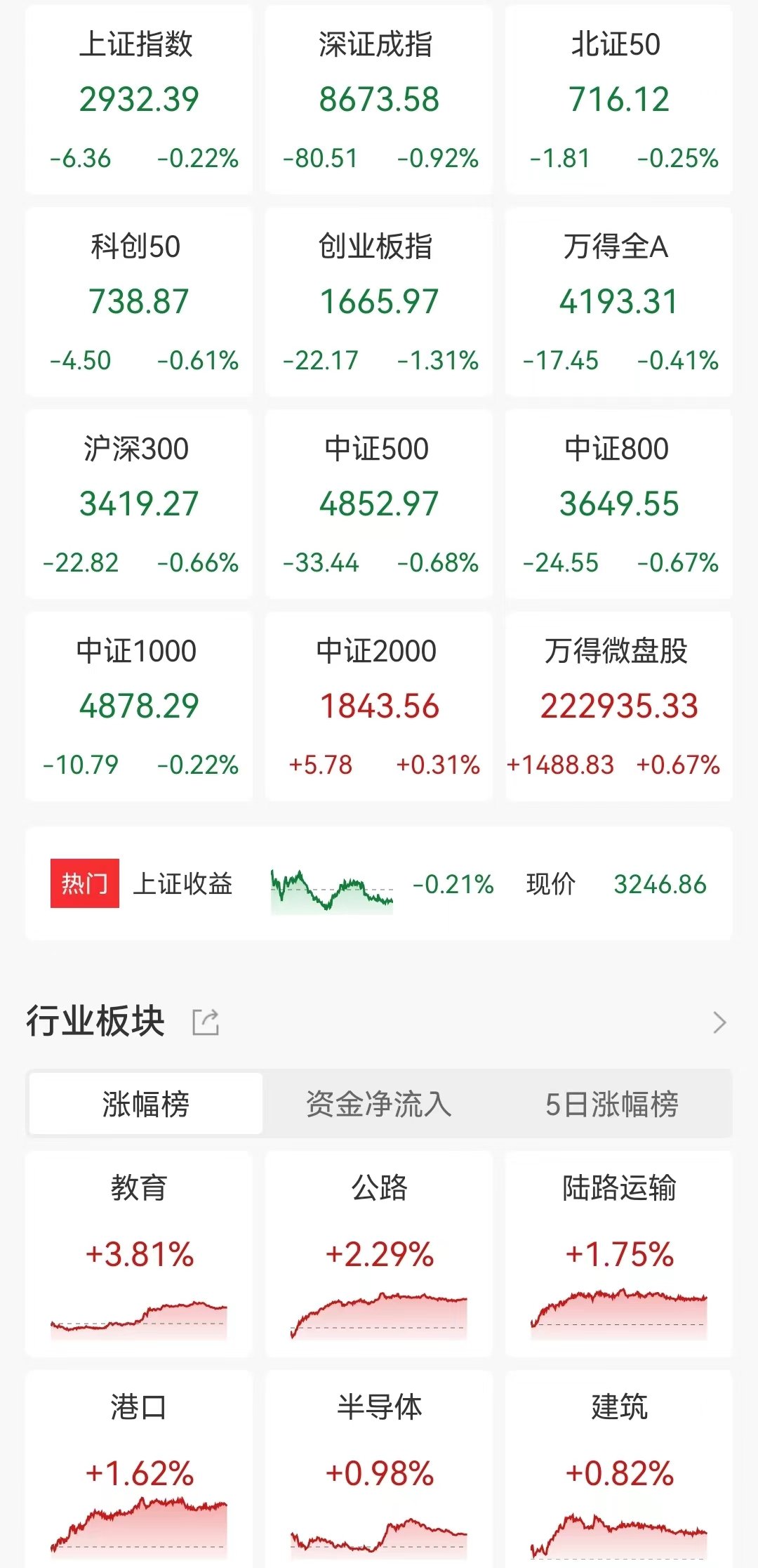
Task: Open the 深证成指 index card
Action: coord(378,100)
